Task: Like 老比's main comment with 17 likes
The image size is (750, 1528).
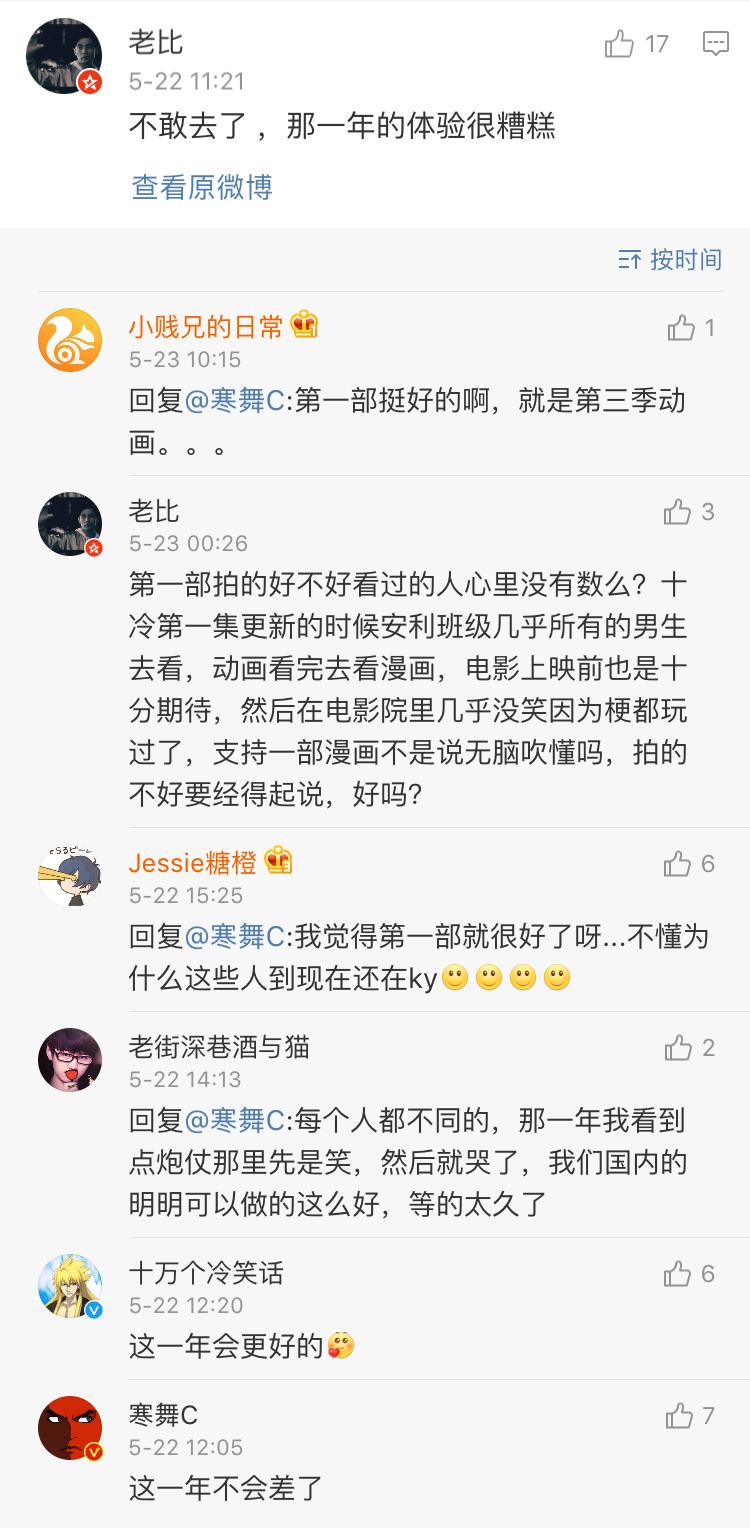Action: click(620, 44)
